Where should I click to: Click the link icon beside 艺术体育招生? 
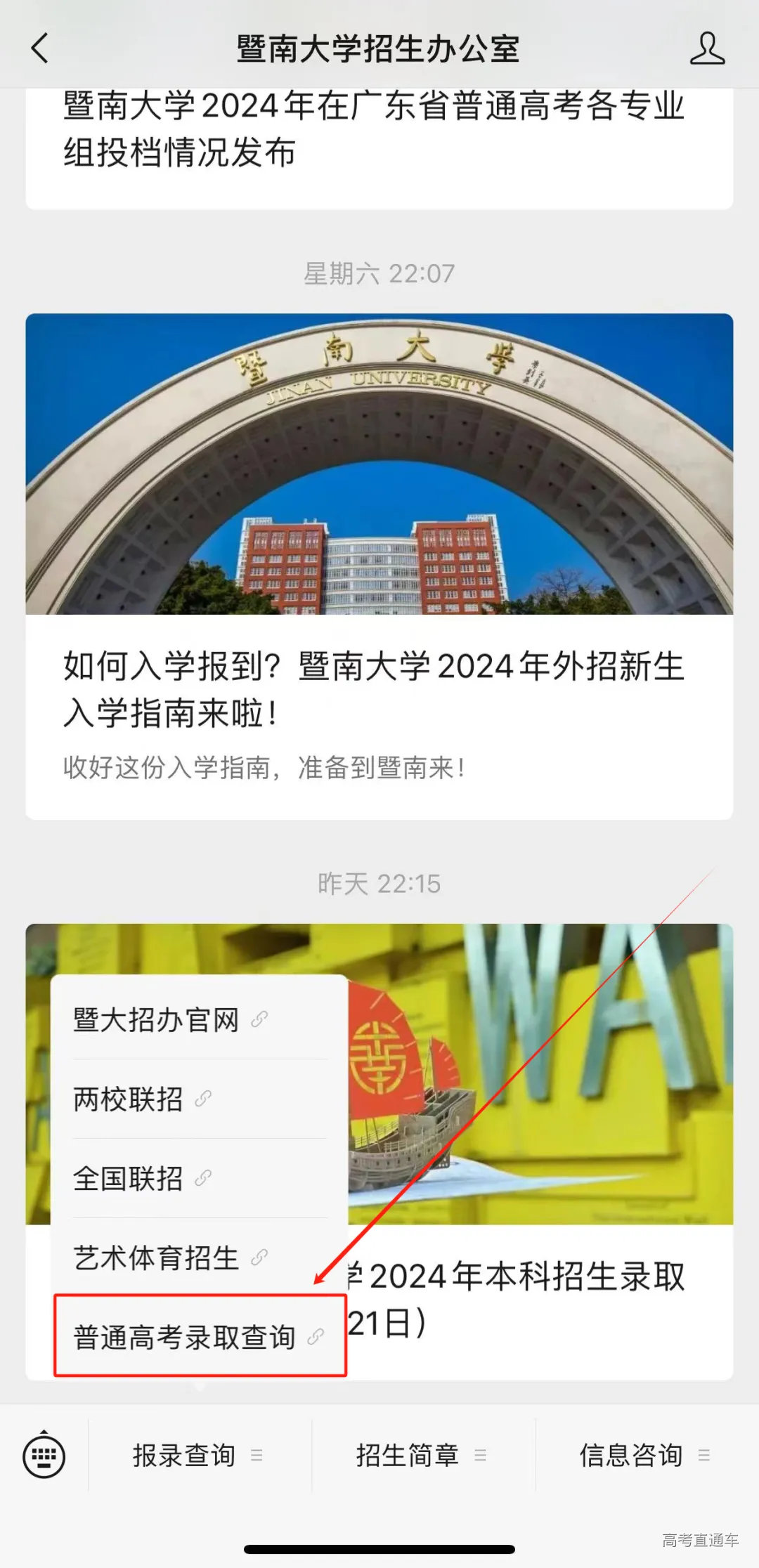259,1257
